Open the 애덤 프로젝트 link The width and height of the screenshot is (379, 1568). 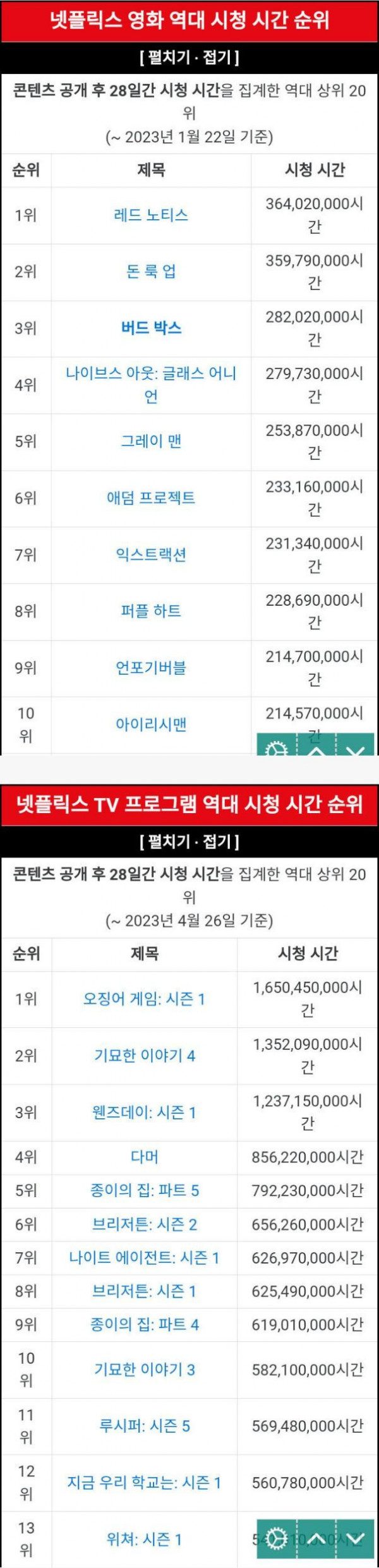point(151,498)
